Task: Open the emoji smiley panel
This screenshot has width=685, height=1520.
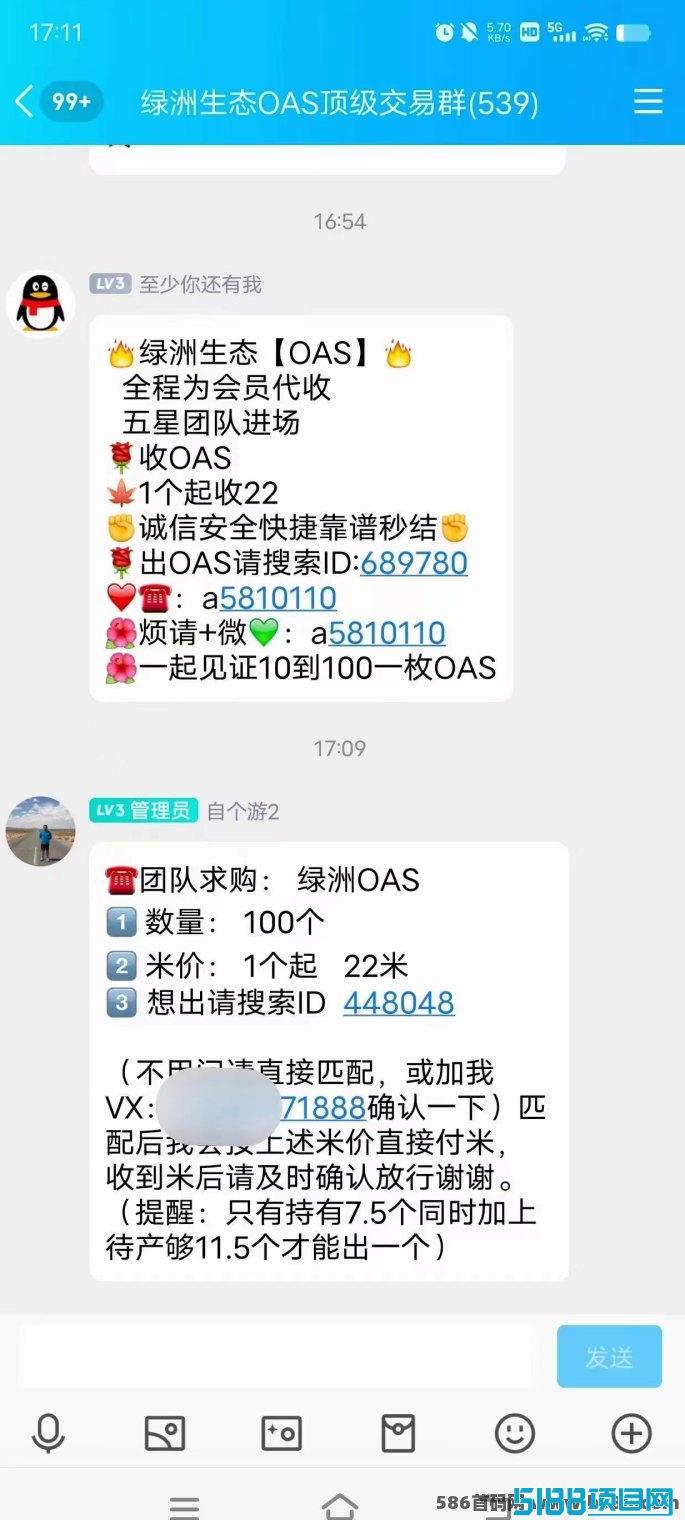Action: [515, 1434]
